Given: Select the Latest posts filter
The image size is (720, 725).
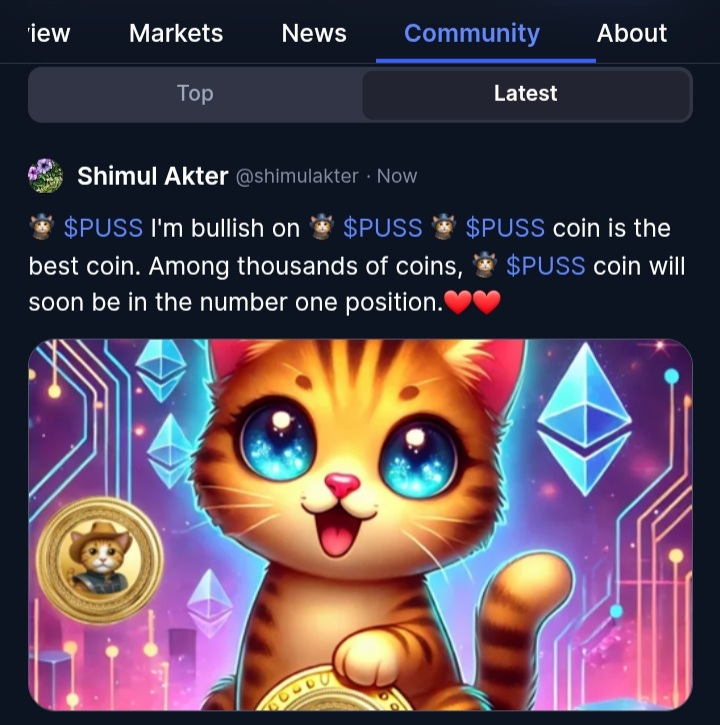Looking at the screenshot, I should [525, 93].
